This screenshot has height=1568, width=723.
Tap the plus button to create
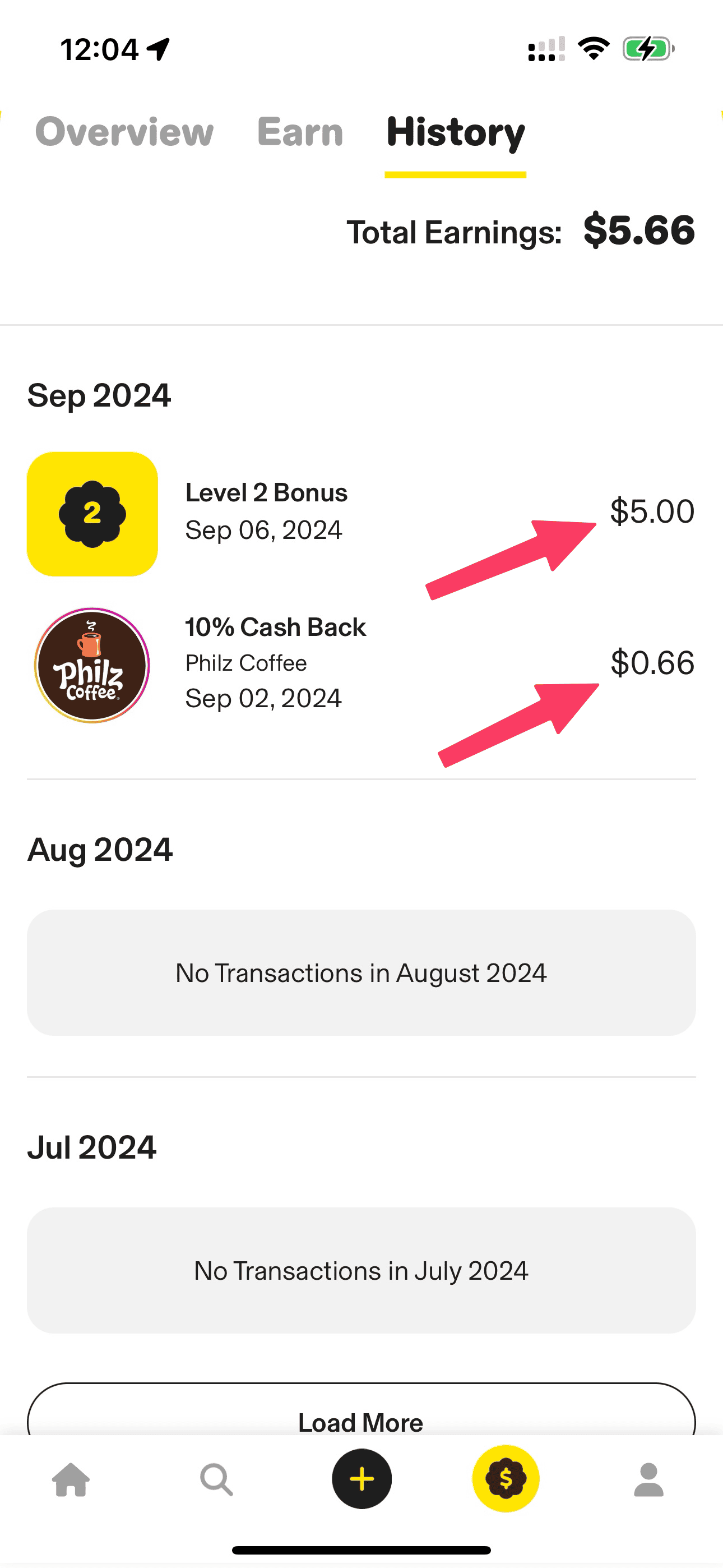361,1479
